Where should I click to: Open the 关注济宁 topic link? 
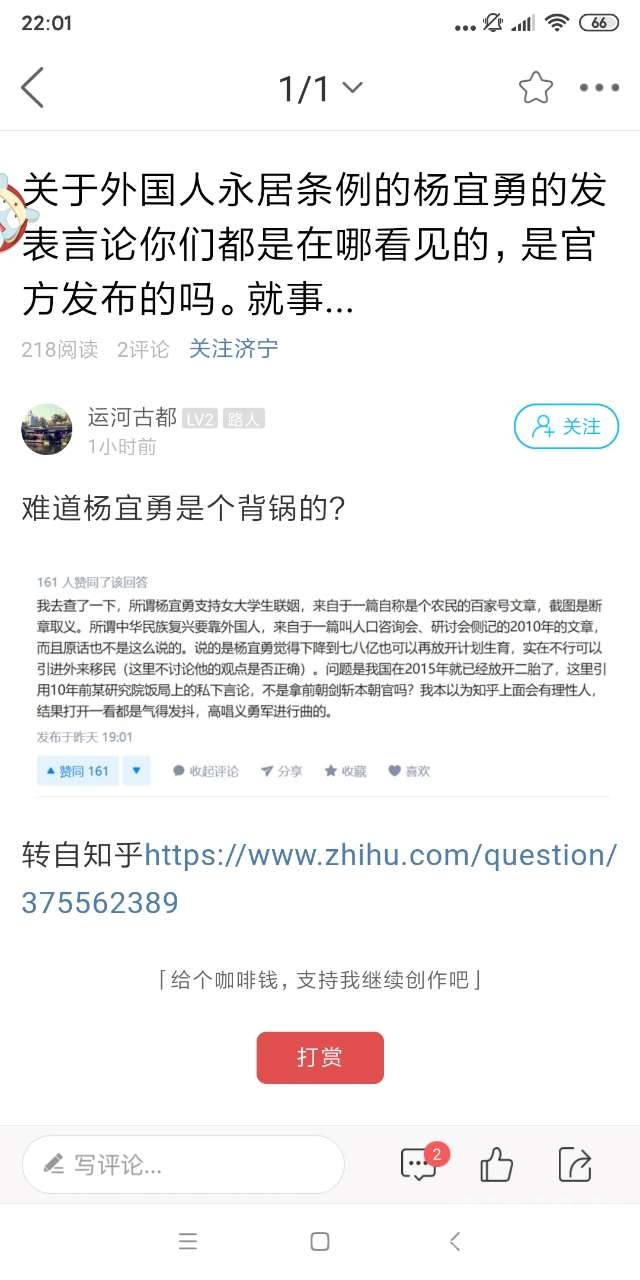point(234,349)
